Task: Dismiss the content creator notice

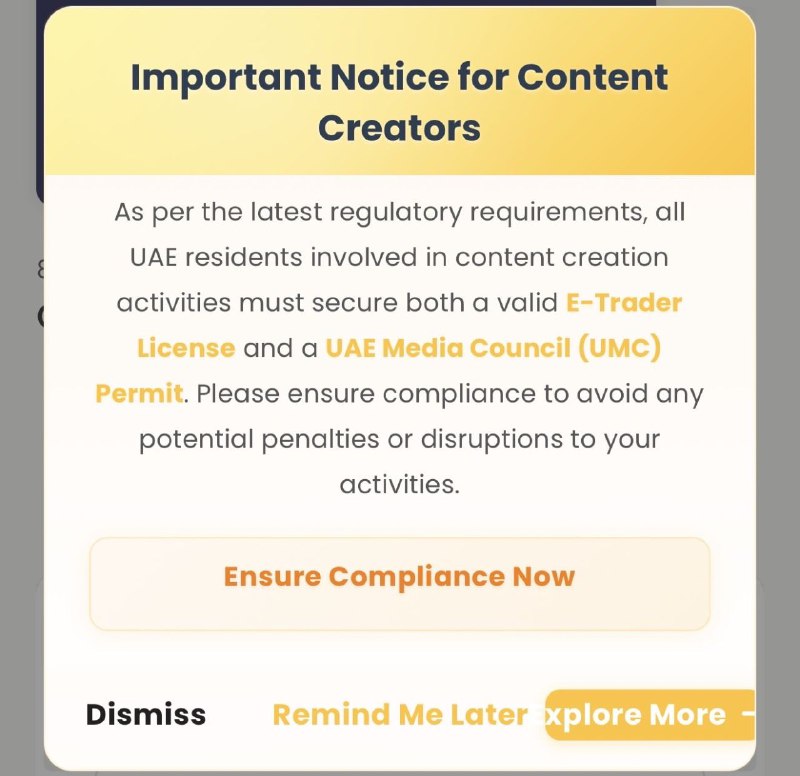Action: coord(146,714)
